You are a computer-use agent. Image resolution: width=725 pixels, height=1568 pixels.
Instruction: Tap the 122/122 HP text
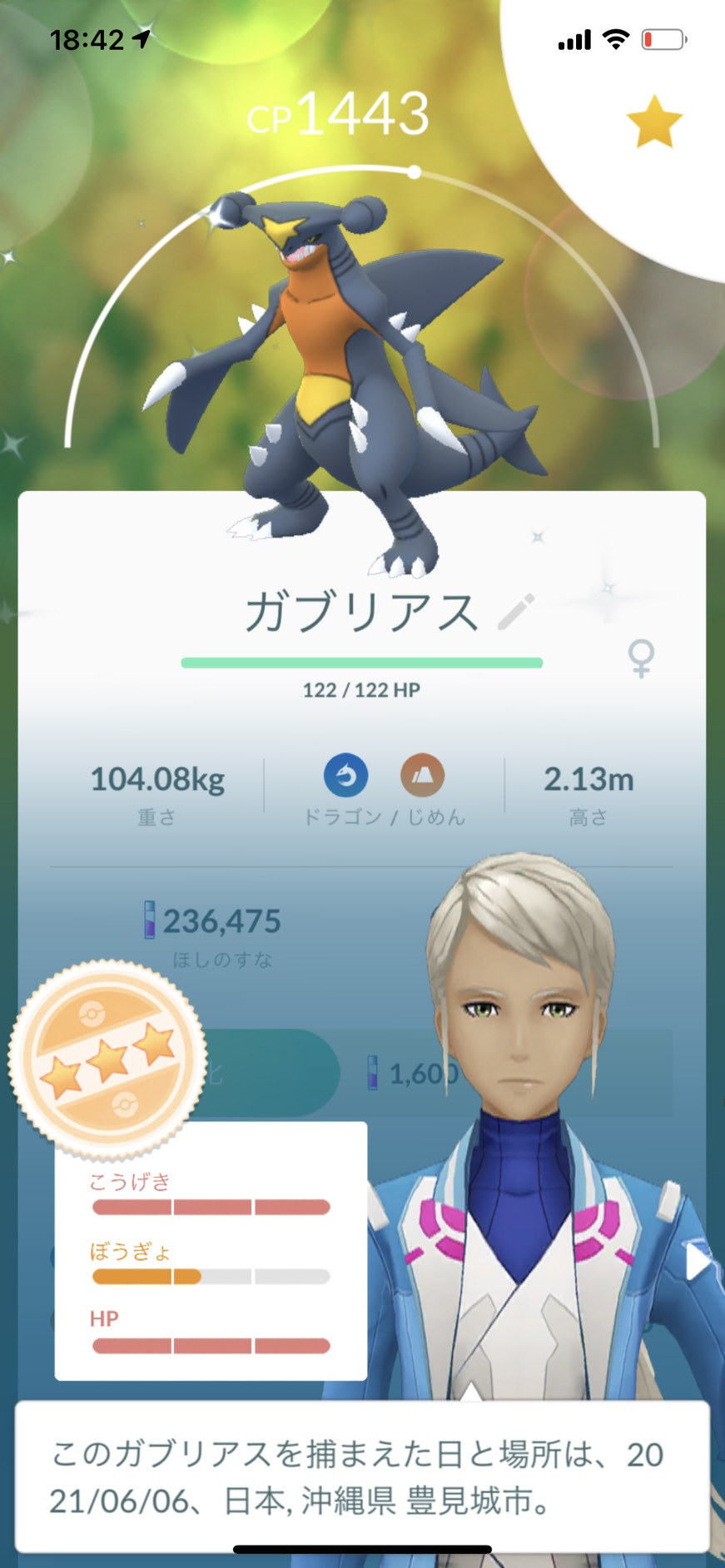362,691
